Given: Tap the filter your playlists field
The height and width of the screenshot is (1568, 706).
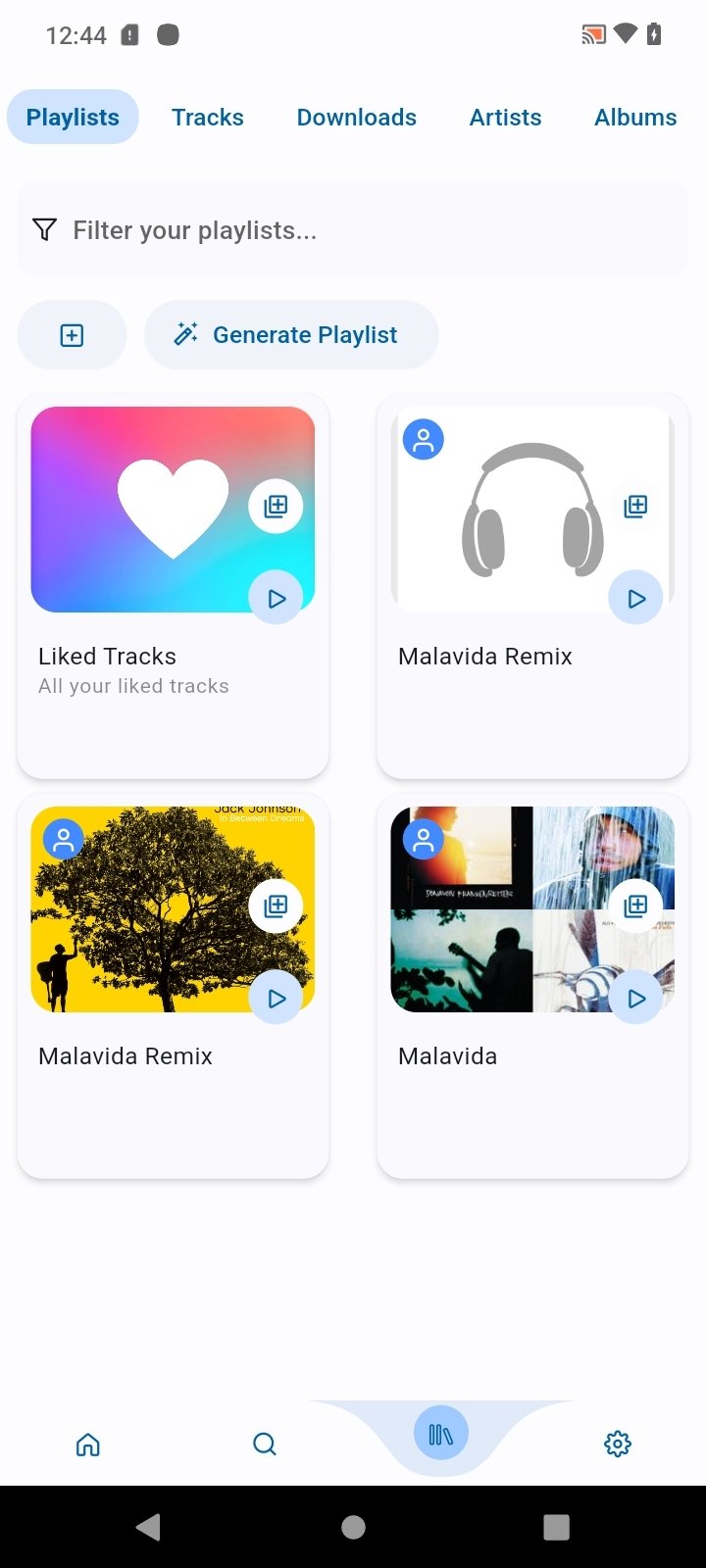Looking at the screenshot, I should (x=353, y=230).
